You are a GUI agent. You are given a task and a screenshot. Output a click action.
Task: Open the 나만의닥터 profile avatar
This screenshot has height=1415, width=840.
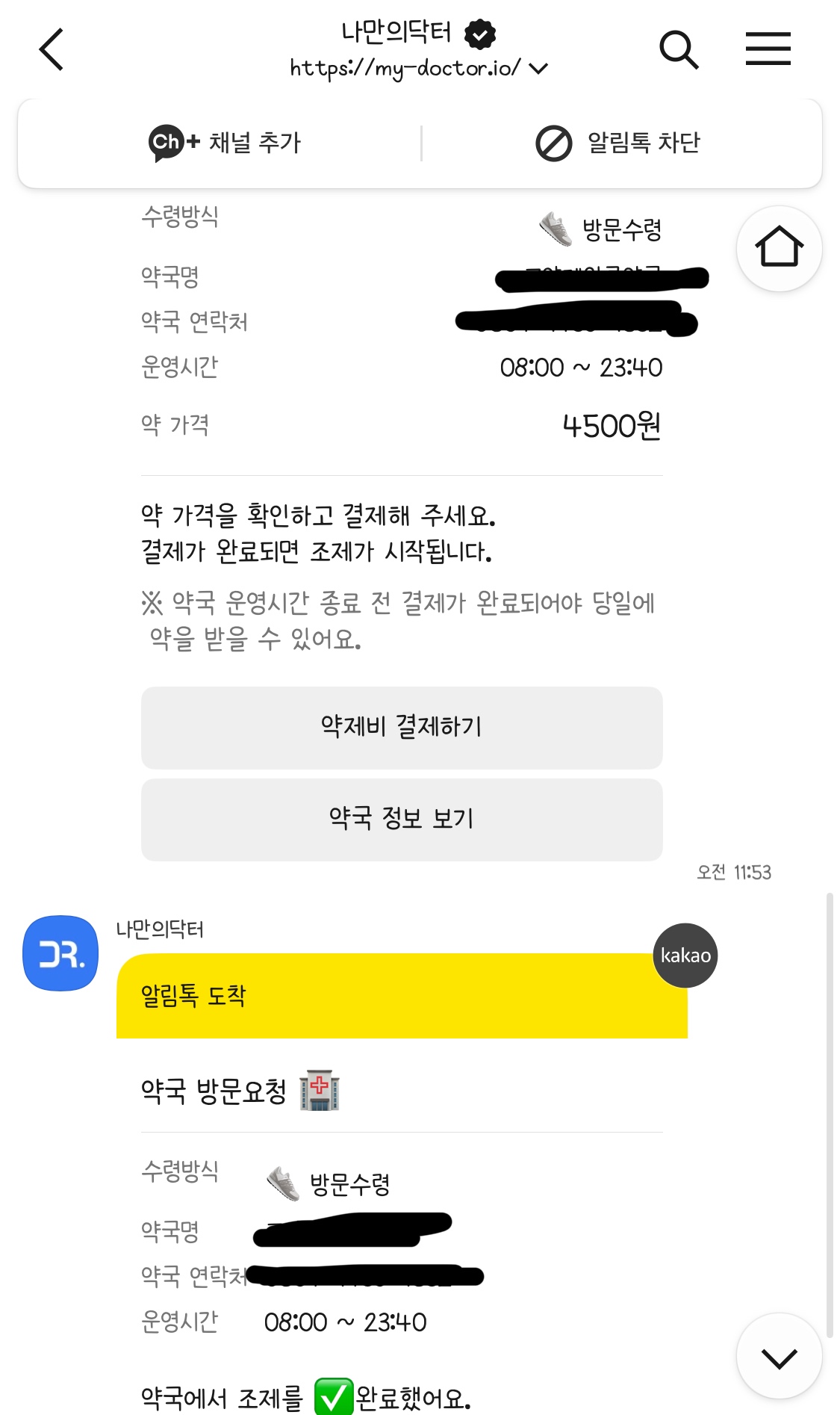point(60,953)
